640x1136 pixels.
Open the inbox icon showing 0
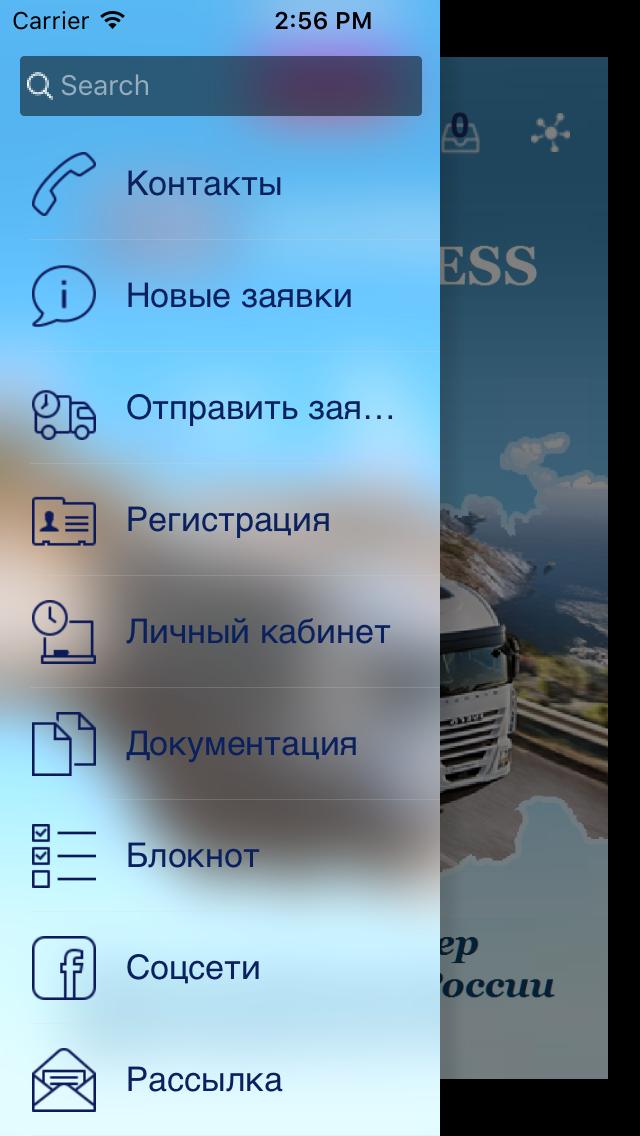point(461,134)
